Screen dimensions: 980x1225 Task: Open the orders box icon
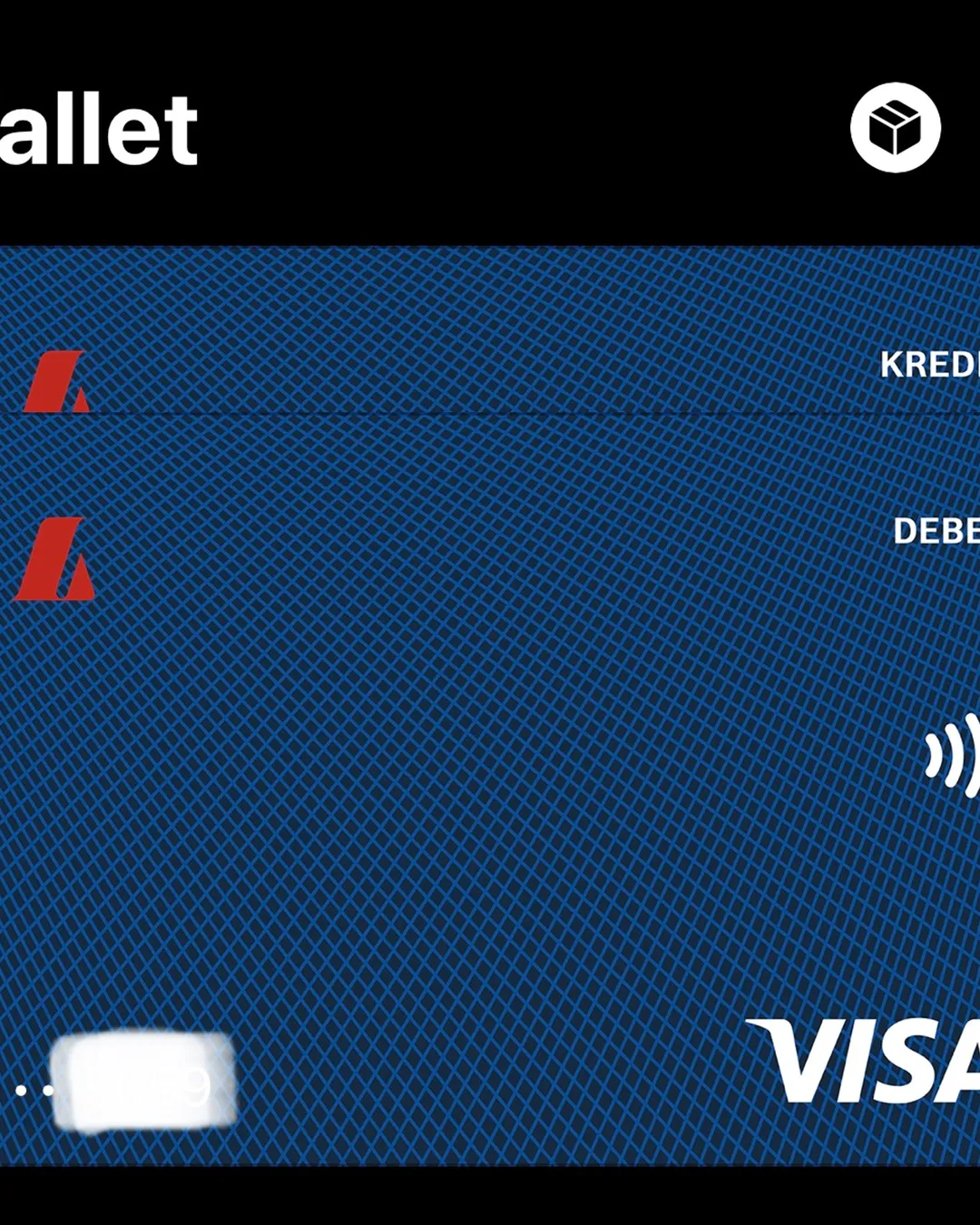(895, 128)
